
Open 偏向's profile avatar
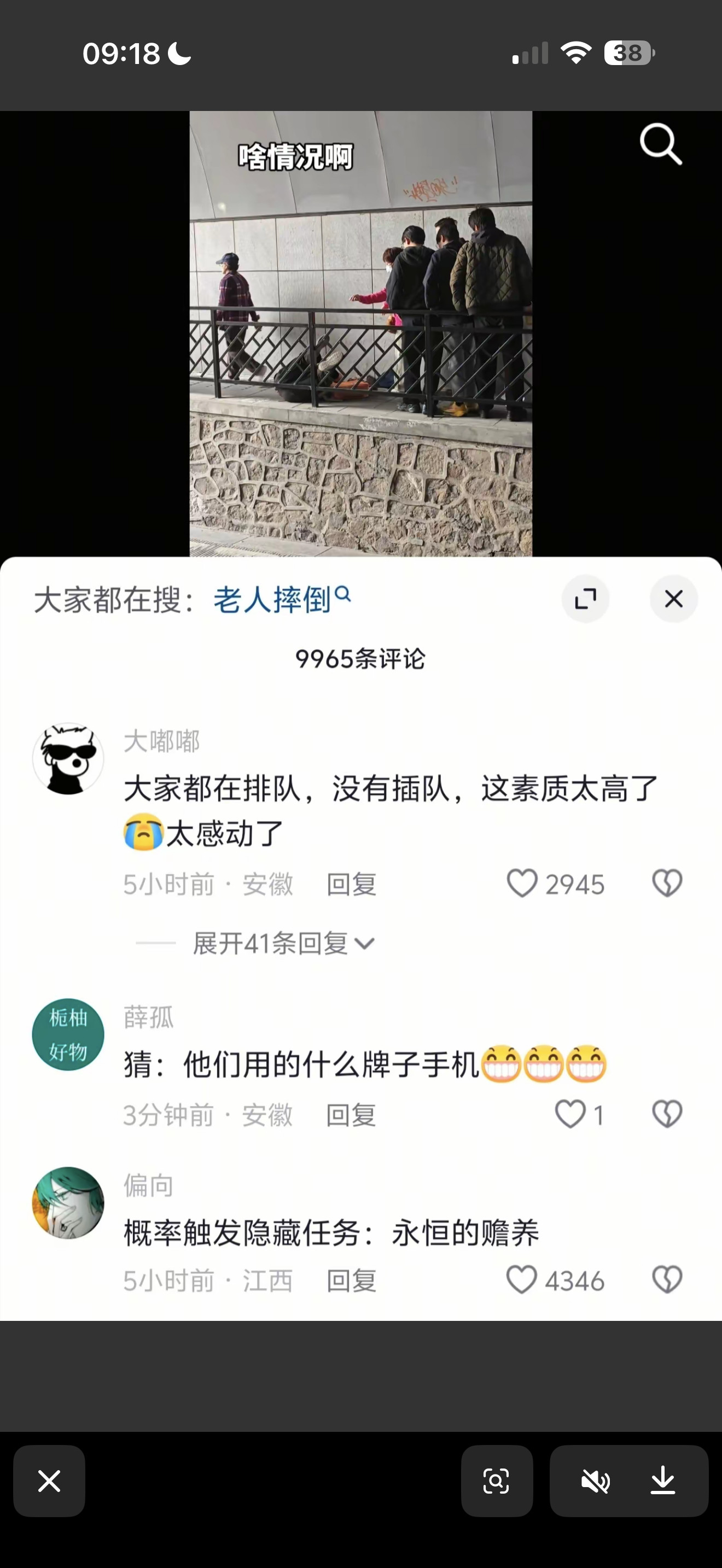(68, 1202)
